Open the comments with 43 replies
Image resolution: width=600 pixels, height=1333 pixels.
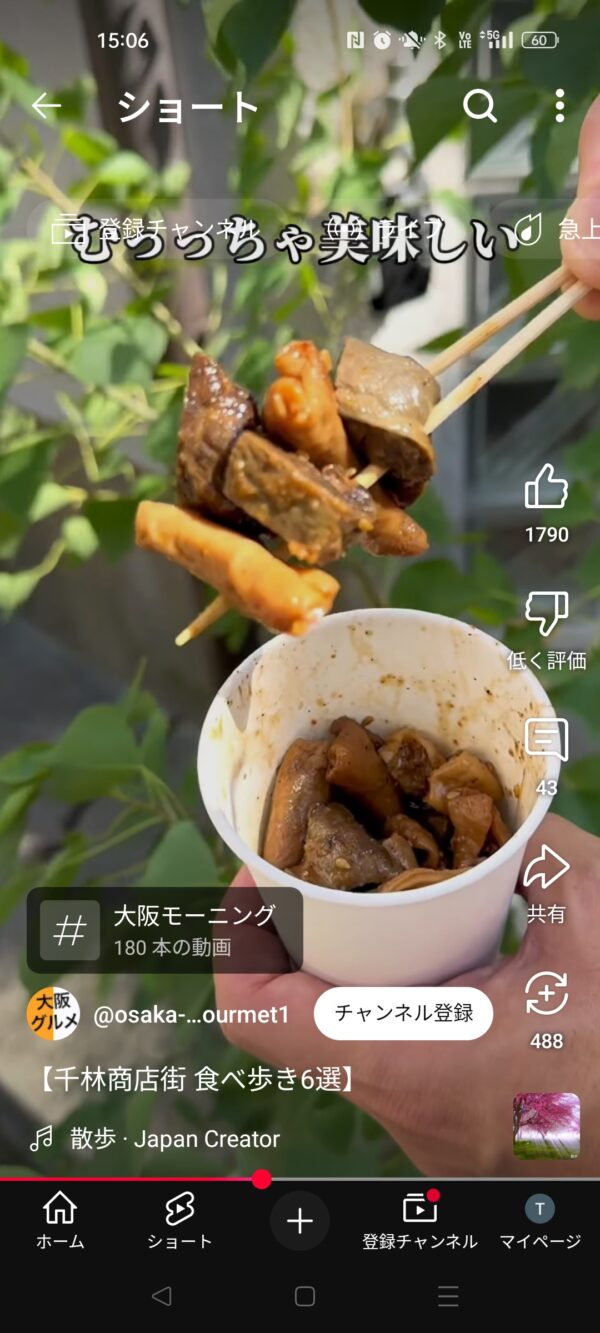546,740
